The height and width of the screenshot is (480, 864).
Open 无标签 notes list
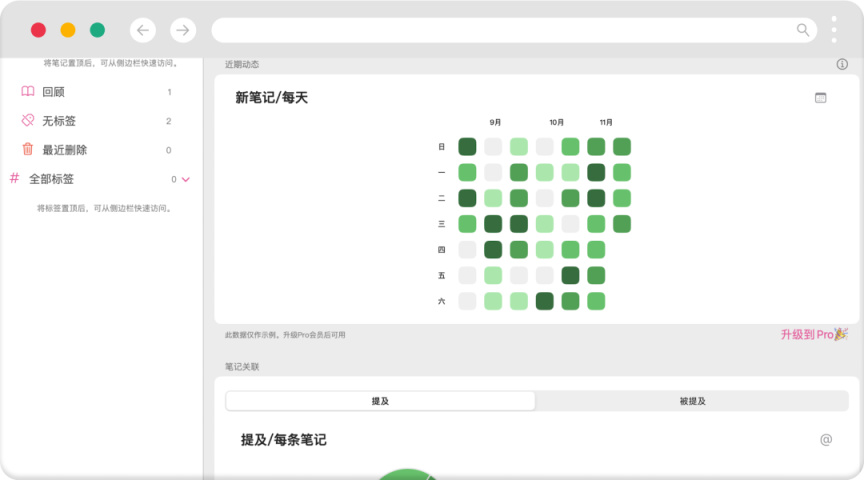58,121
